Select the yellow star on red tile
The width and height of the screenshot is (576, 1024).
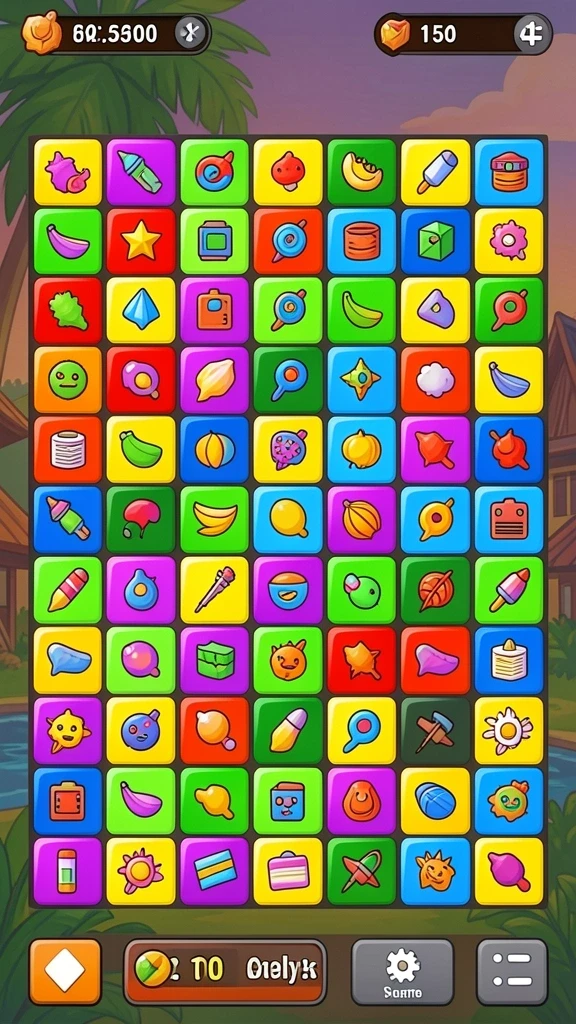click(141, 242)
